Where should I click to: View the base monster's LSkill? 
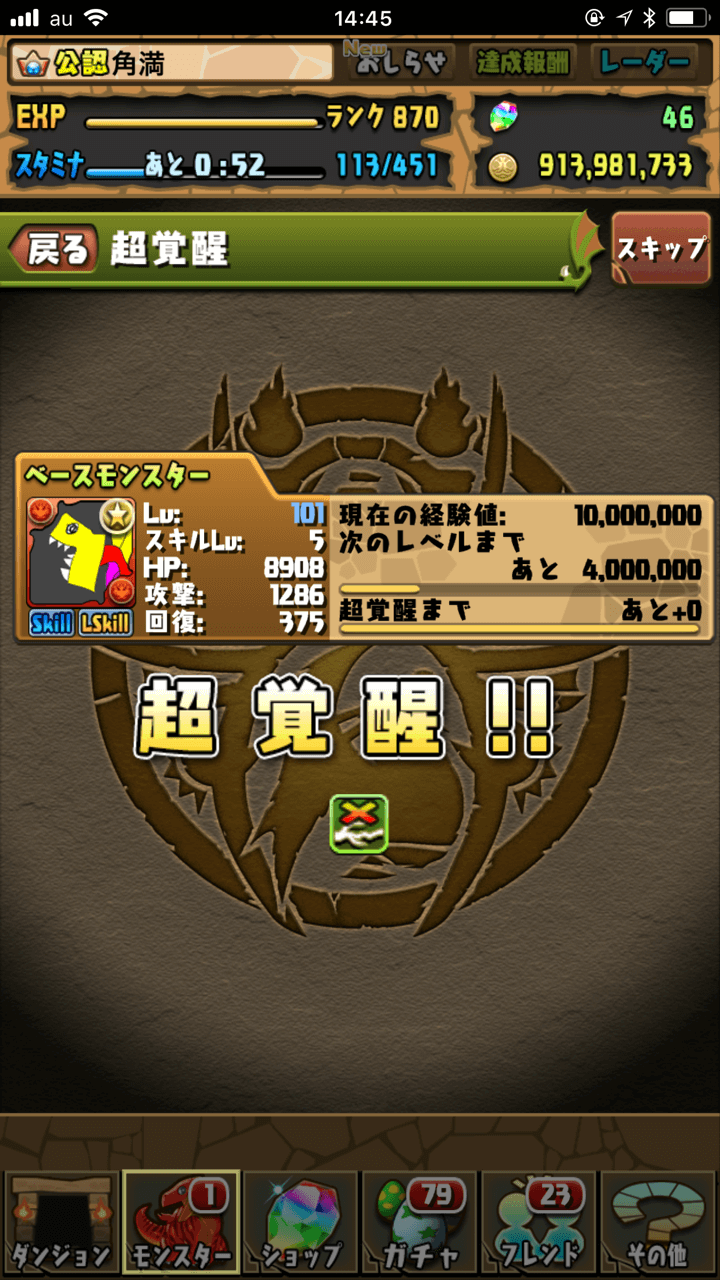tap(107, 624)
